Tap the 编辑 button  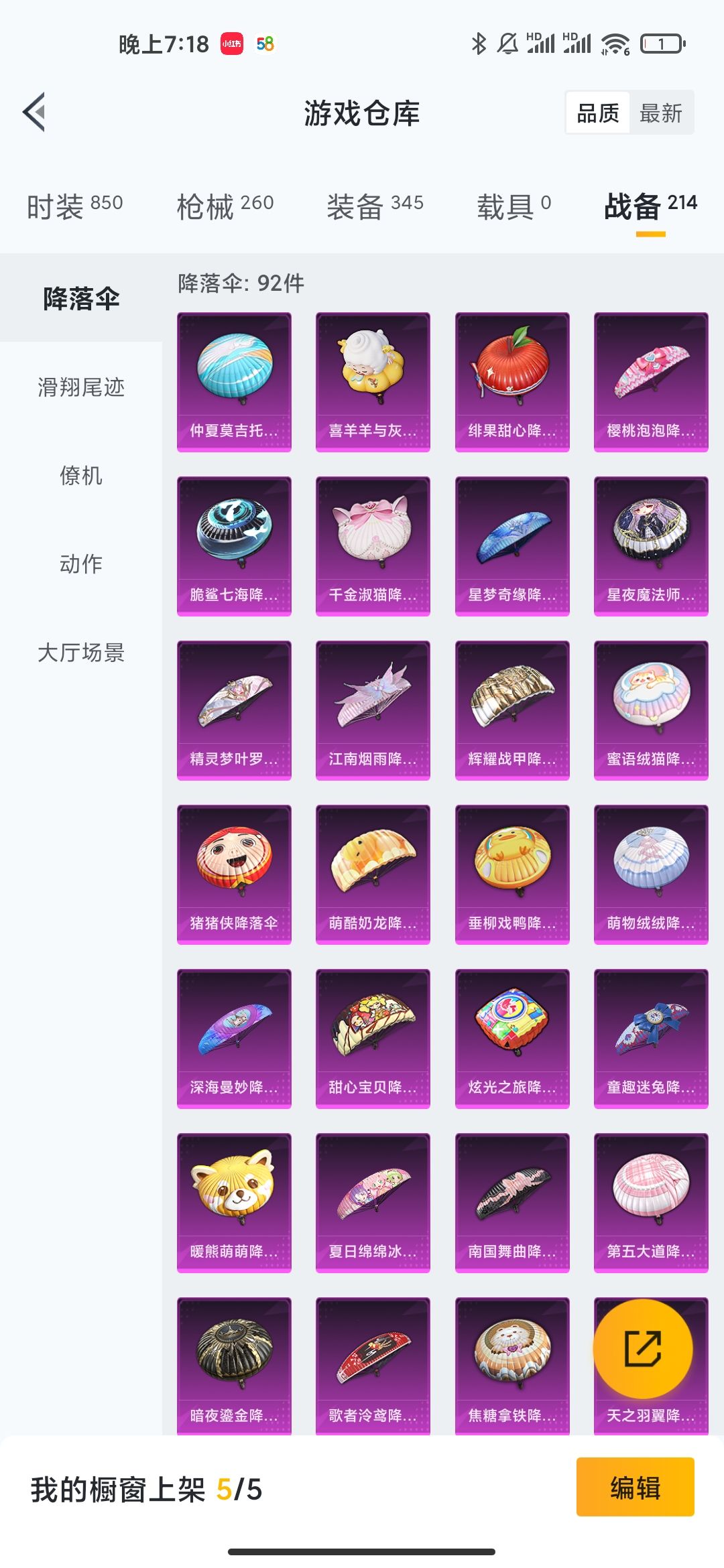[635, 1487]
